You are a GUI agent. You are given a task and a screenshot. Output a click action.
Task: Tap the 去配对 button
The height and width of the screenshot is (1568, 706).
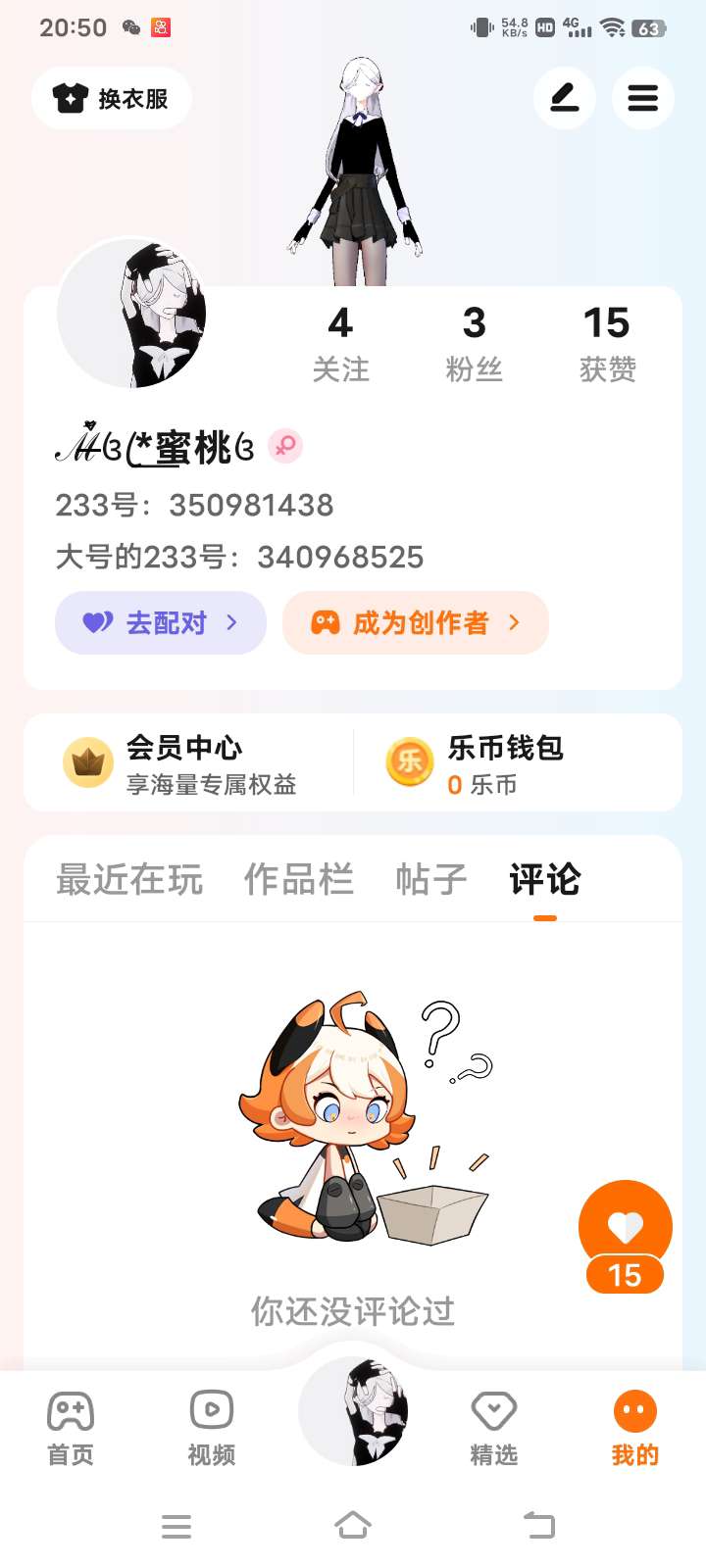[161, 622]
